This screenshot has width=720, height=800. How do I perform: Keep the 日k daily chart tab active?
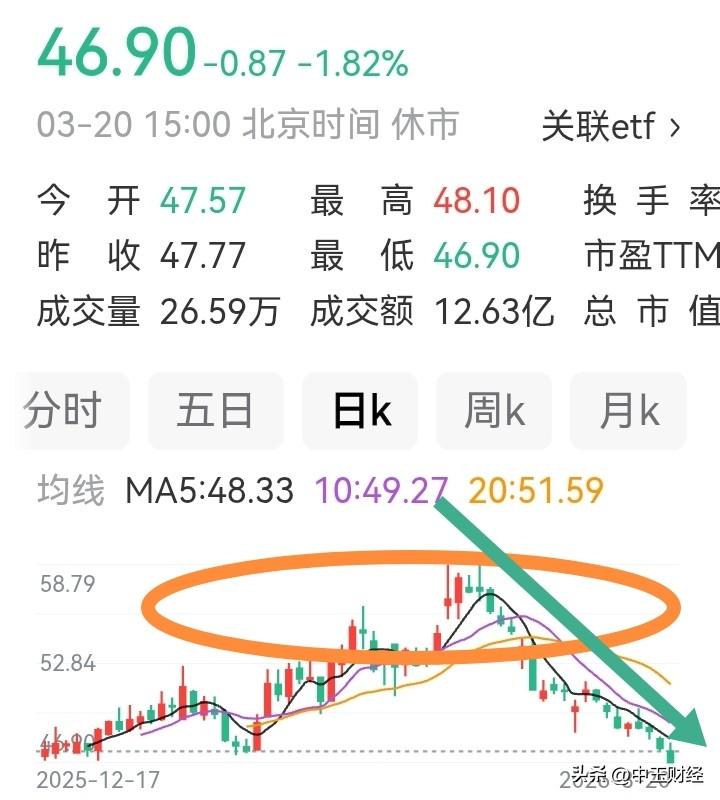(360, 410)
